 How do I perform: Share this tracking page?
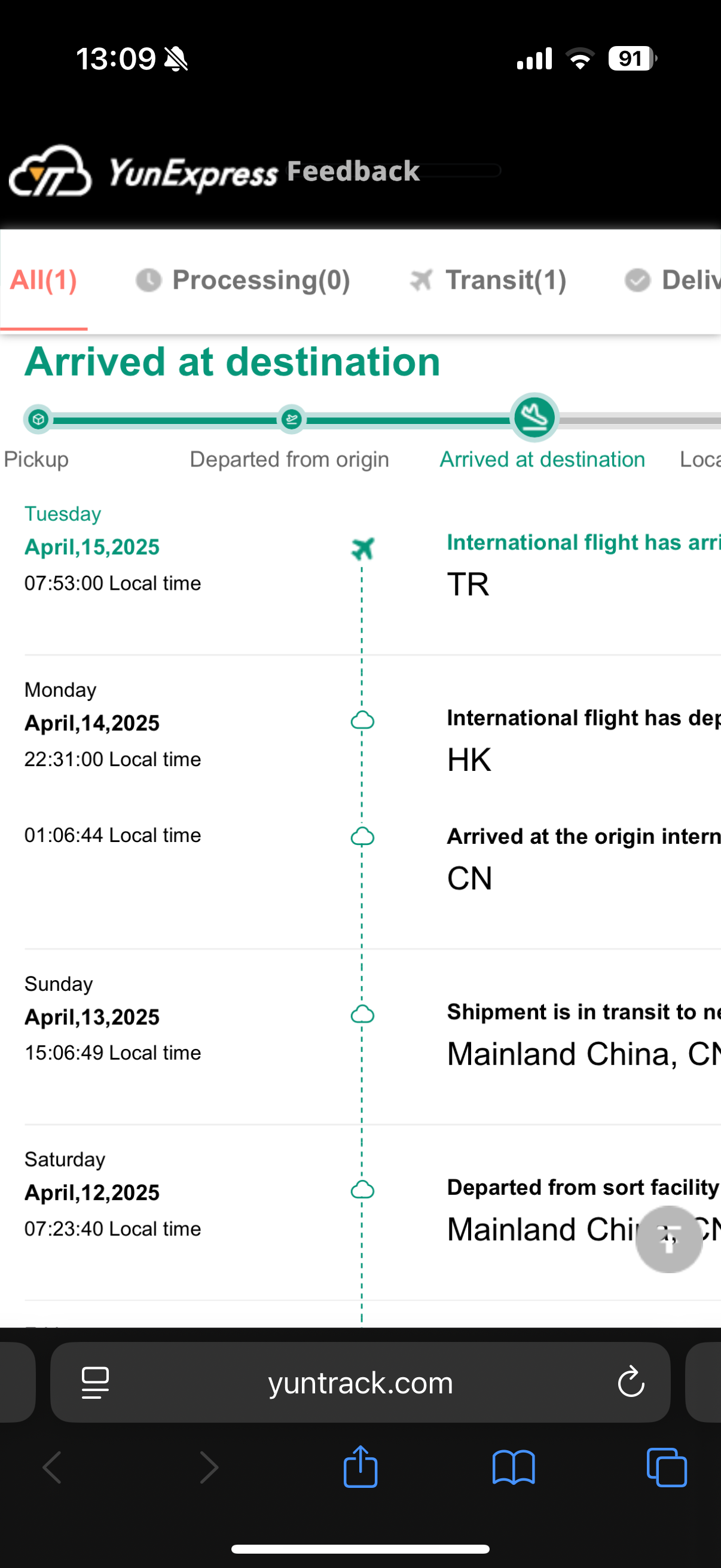360,1468
